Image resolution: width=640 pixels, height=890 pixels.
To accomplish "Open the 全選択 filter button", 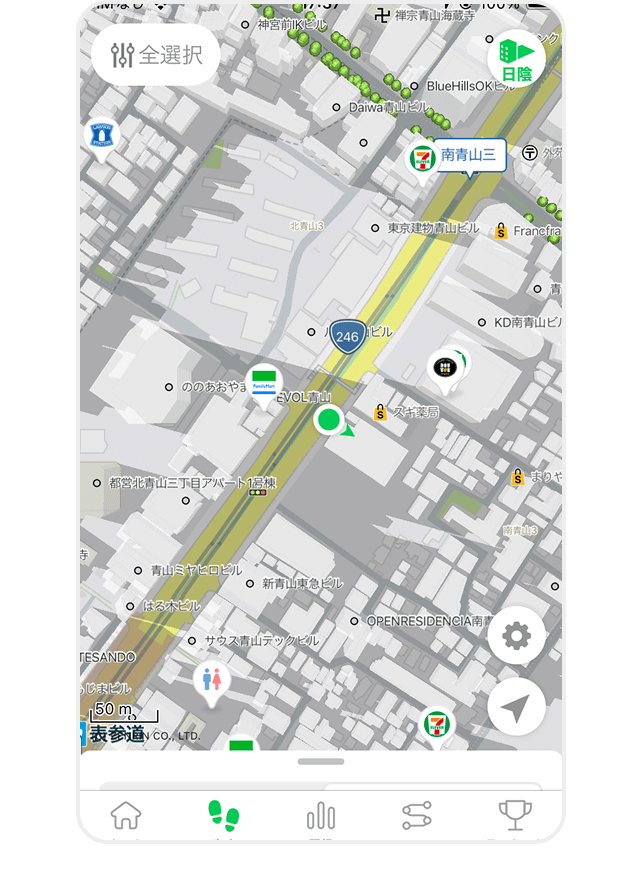I will tap(155, 55).
